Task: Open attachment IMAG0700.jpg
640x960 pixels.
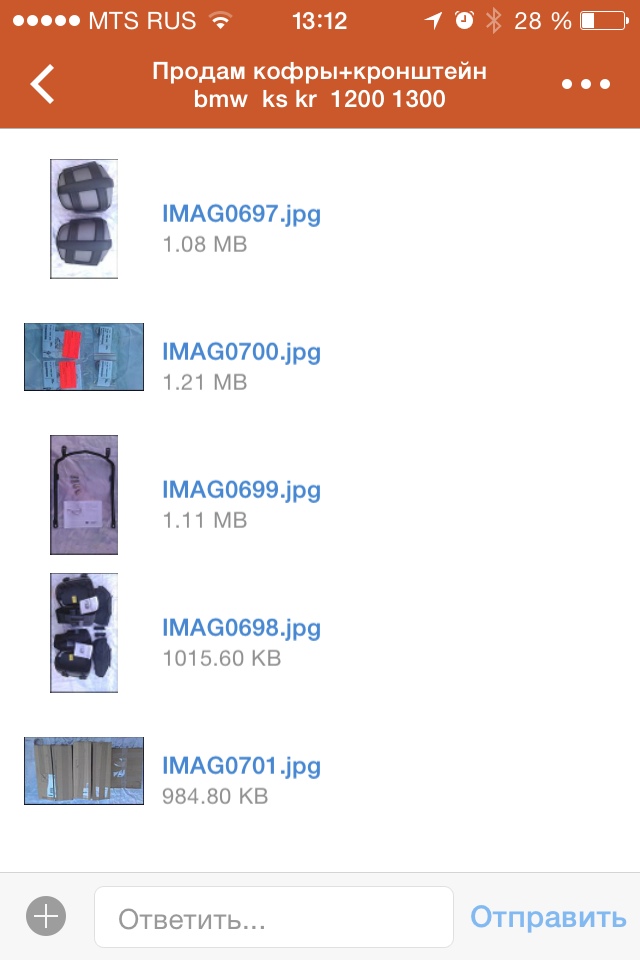Action: coord(241,352)
